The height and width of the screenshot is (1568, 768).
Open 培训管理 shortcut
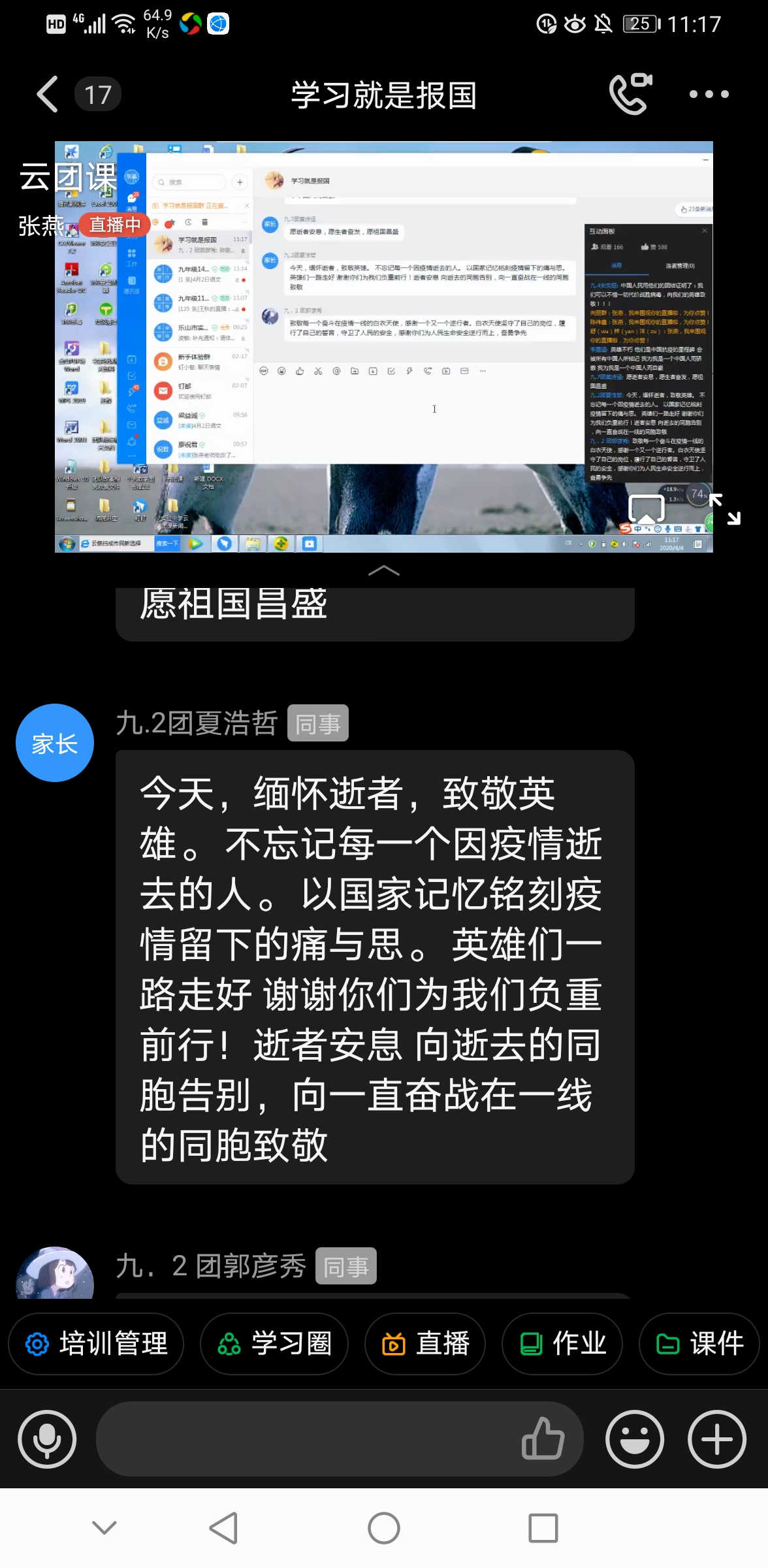pyautogui.click(x=96, y=1344)
